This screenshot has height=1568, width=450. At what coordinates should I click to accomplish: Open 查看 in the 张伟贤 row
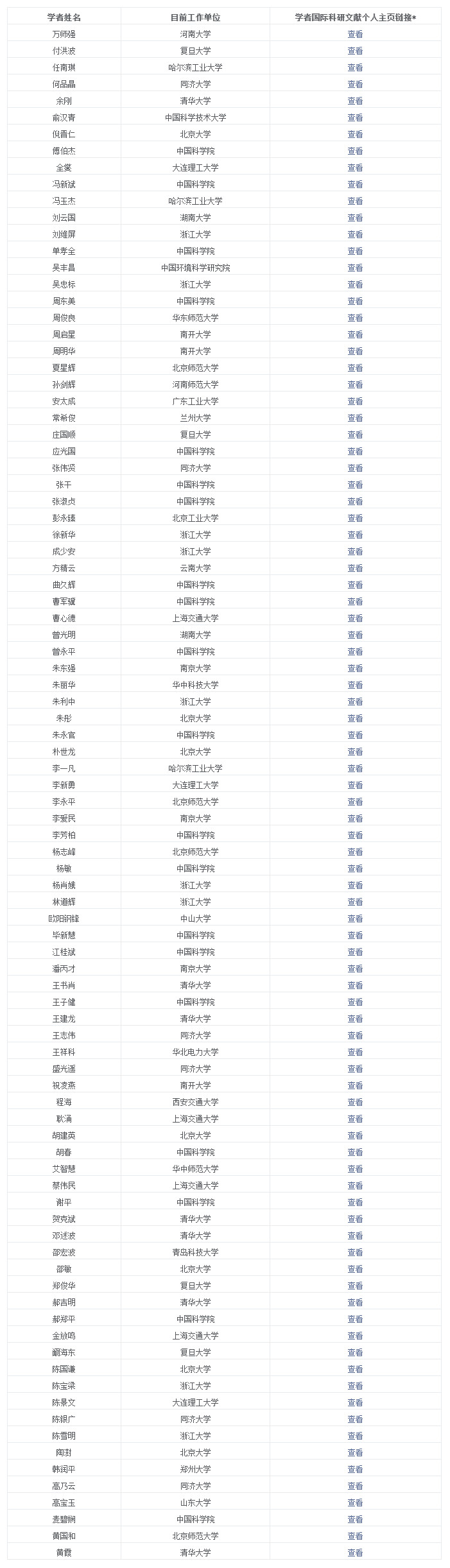click(x=355, y=468)
